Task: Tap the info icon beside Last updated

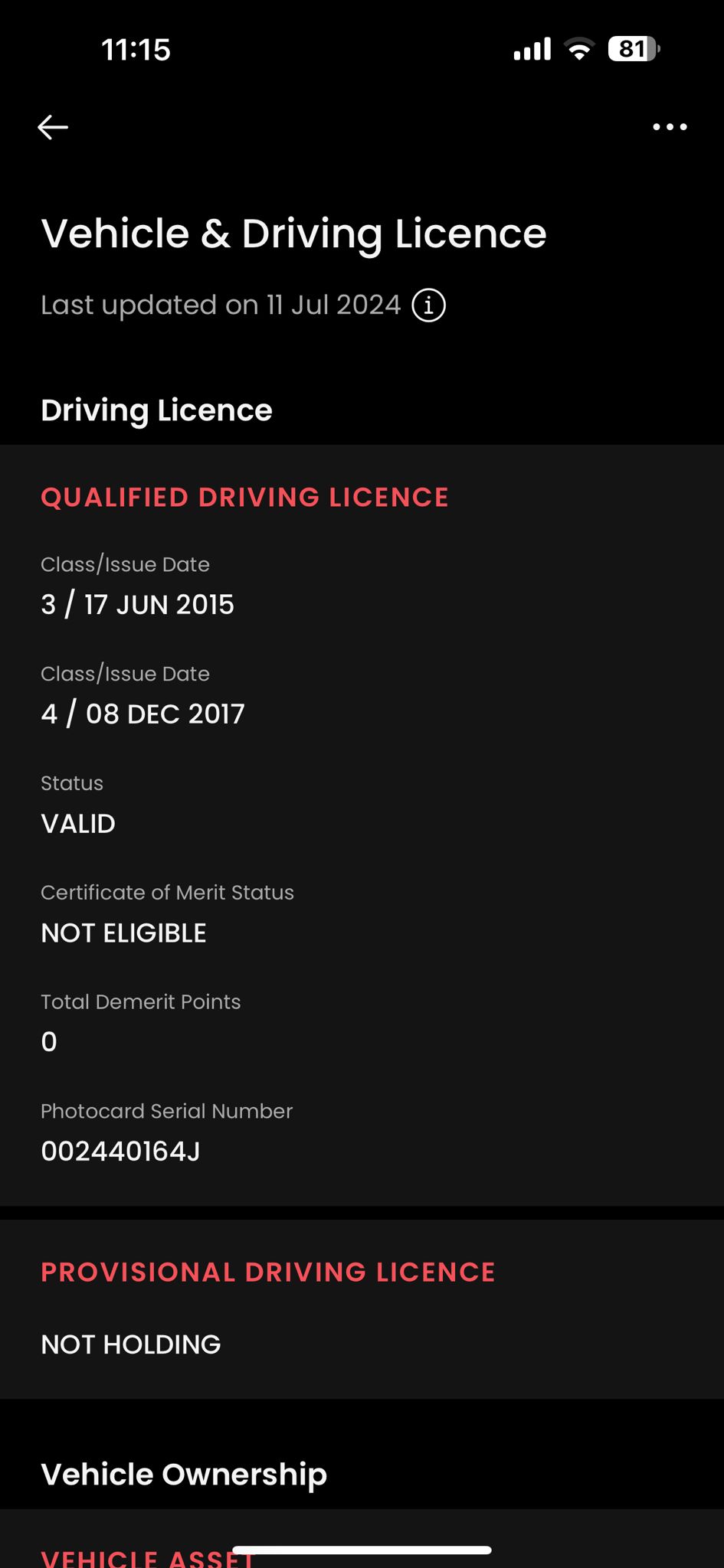Action: tap(429, 305)
